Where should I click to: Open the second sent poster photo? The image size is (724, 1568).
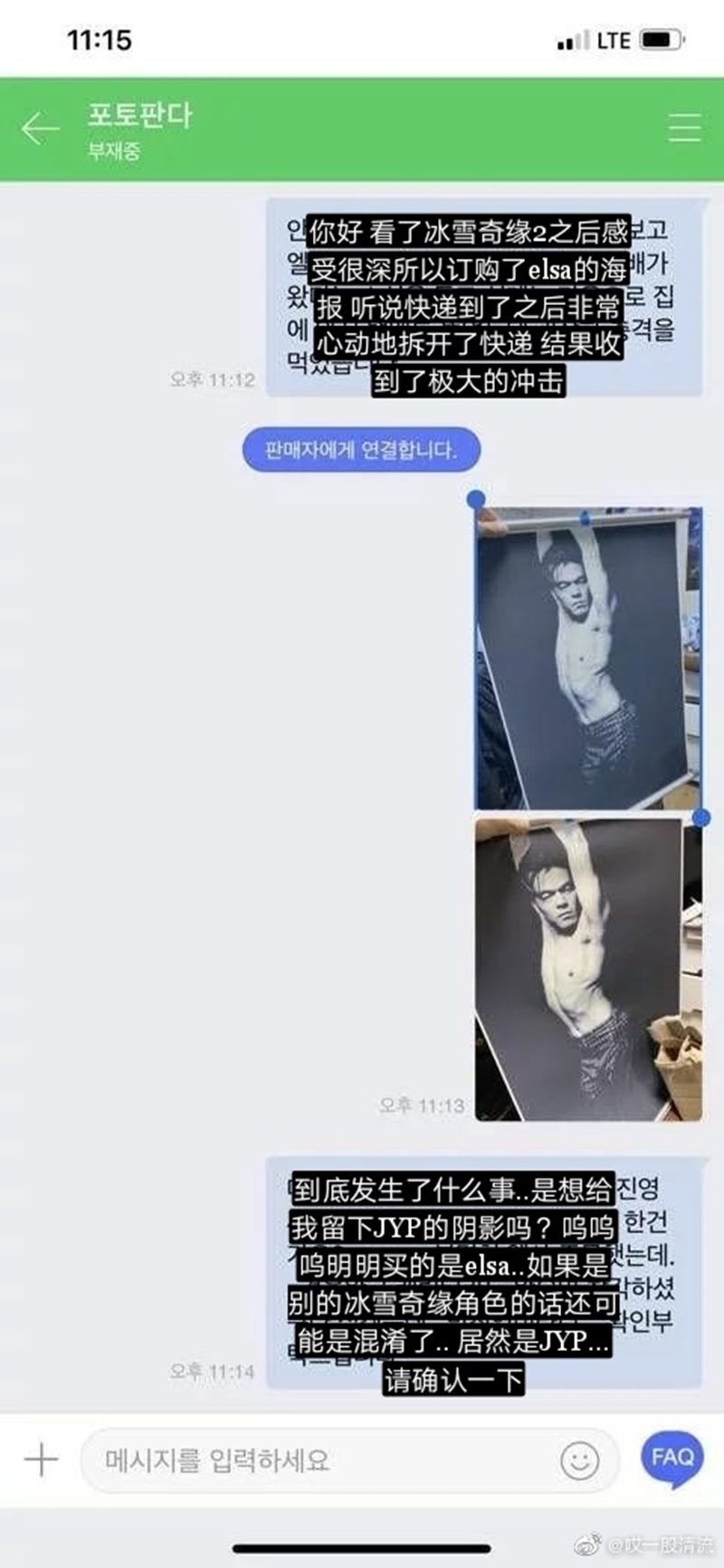click(x=588, y=969)
